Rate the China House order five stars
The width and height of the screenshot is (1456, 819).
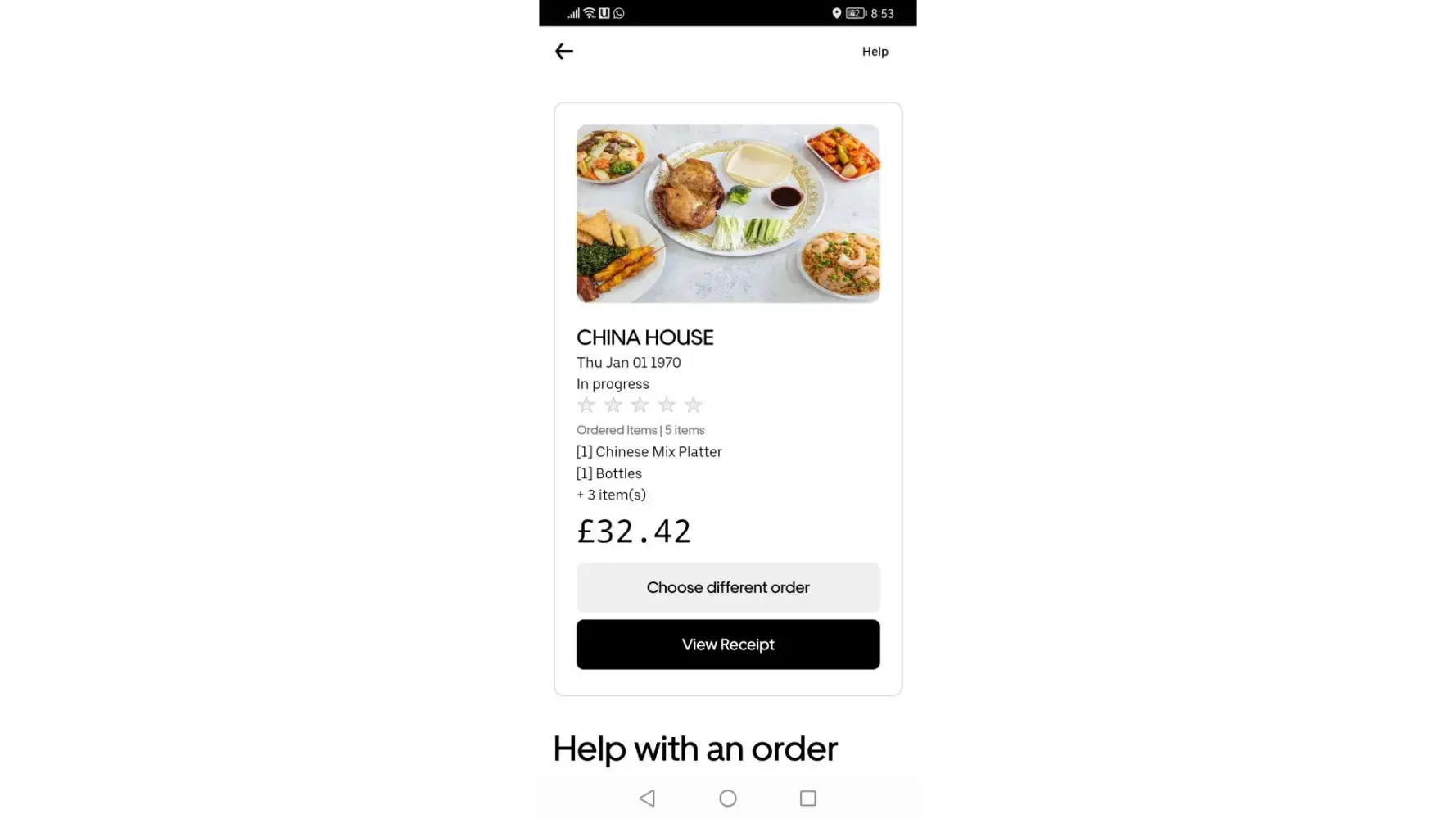click(694, 405)
